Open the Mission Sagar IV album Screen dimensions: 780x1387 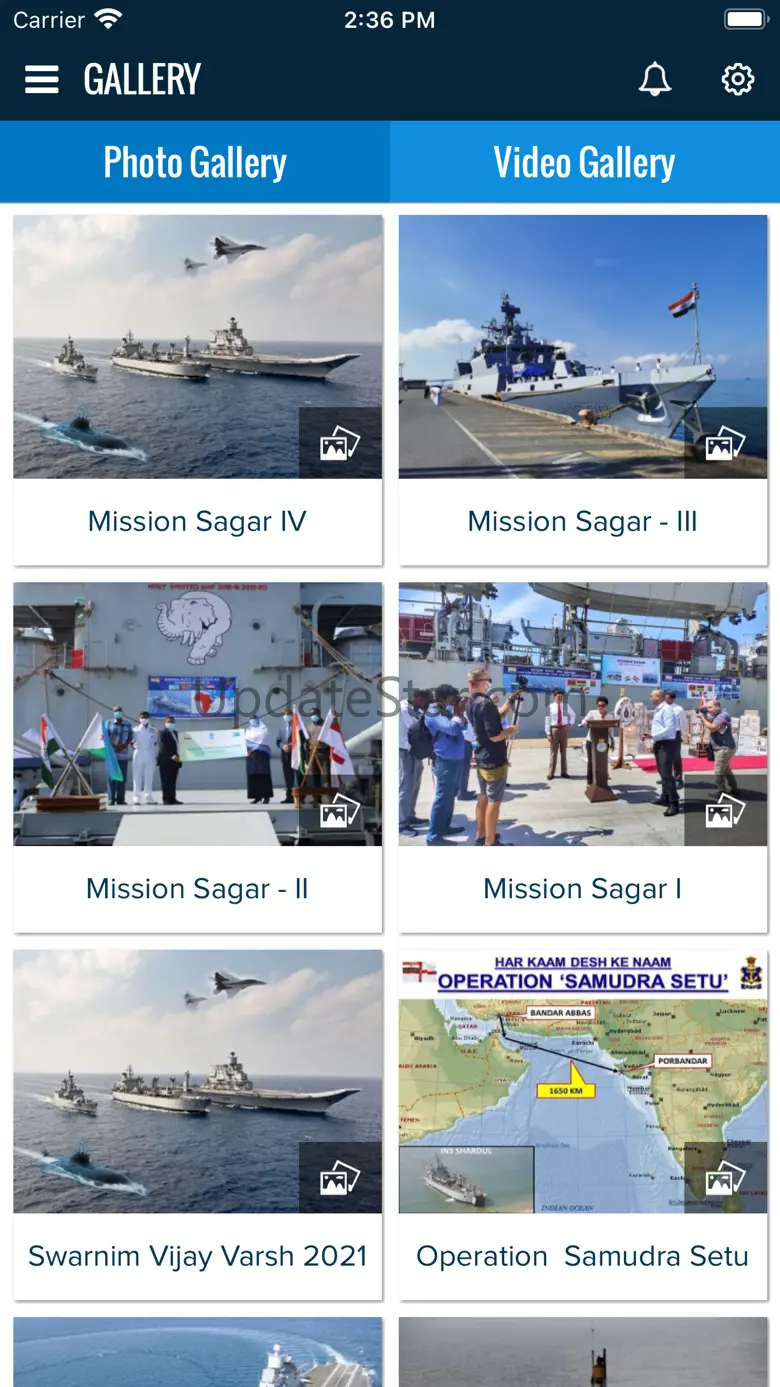pyautogui.click(x=197, y=390)
